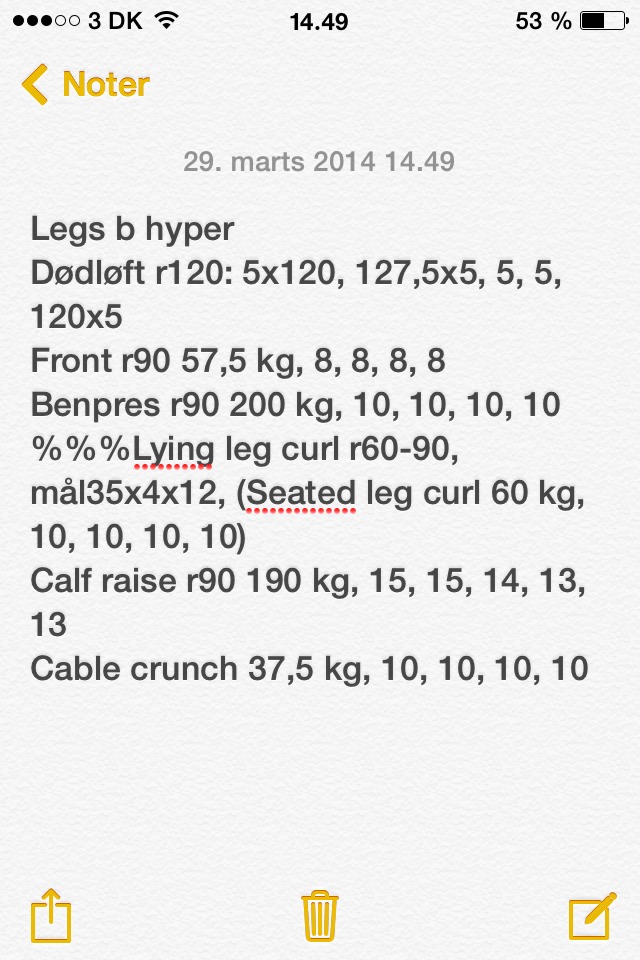Delete the note with trash icon

click(x=320, y=916)
